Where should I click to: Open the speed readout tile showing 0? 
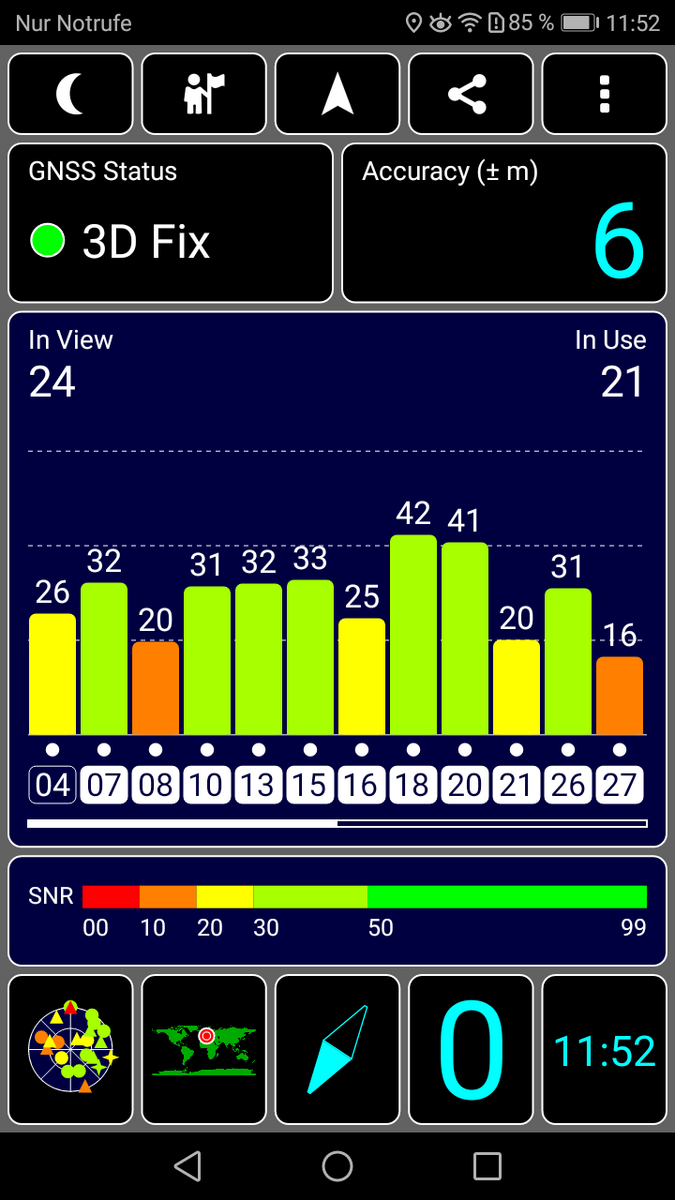471,1049
